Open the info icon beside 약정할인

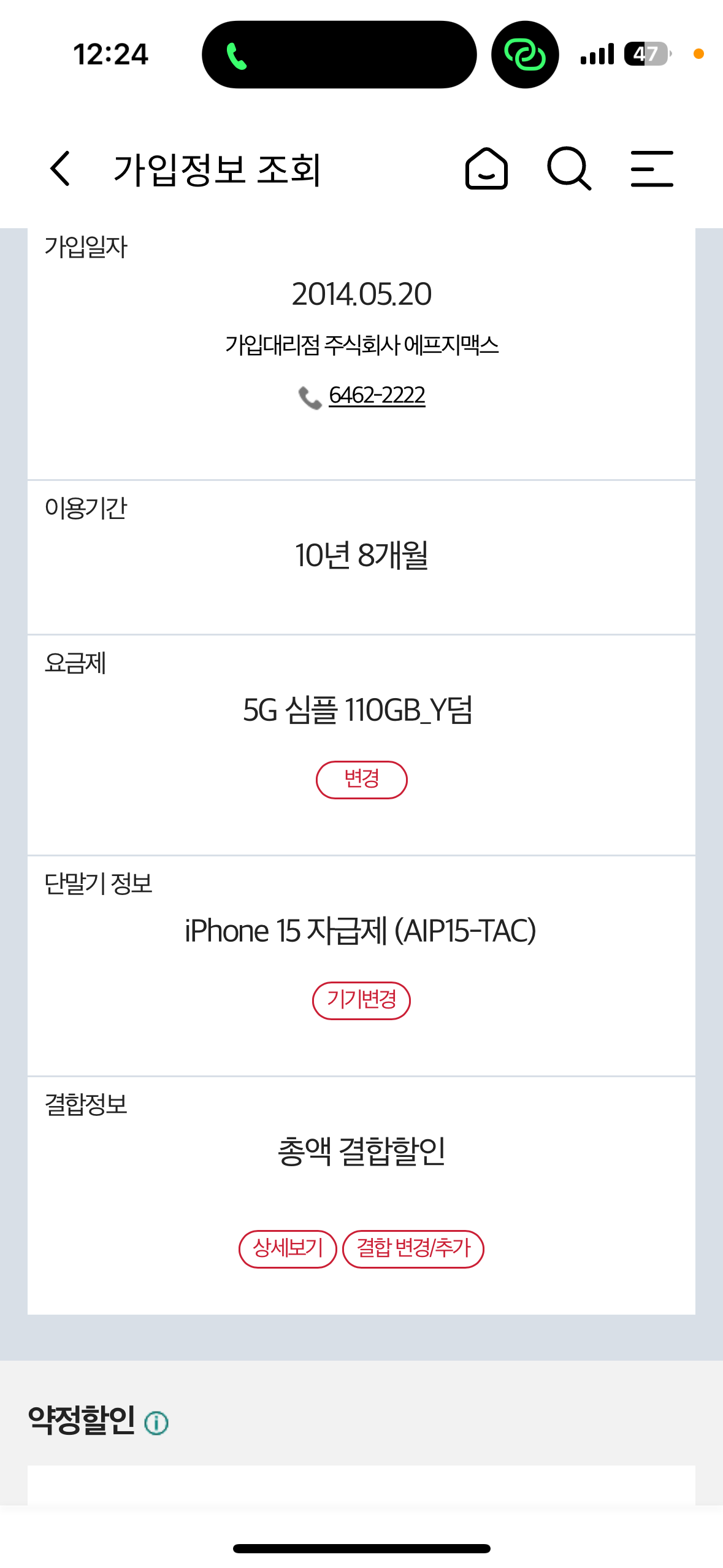pyautogui.click(x=156, y=1423)
